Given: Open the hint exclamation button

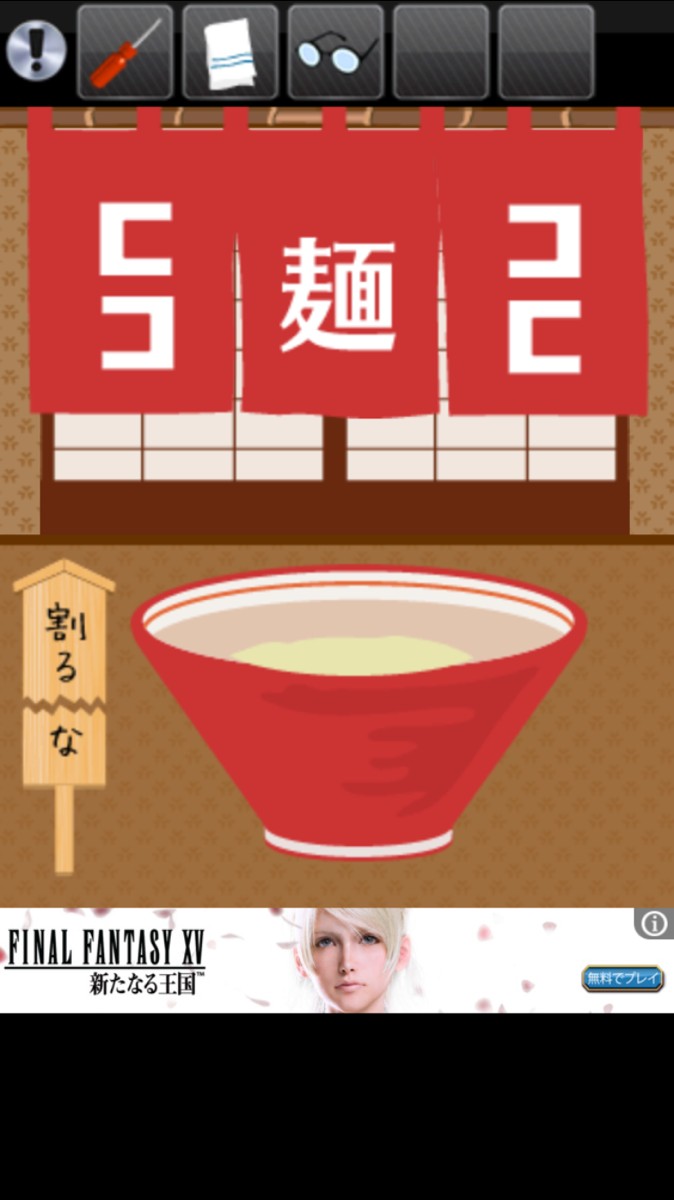Looking at the screenshot, I should (x=36, y=50).
